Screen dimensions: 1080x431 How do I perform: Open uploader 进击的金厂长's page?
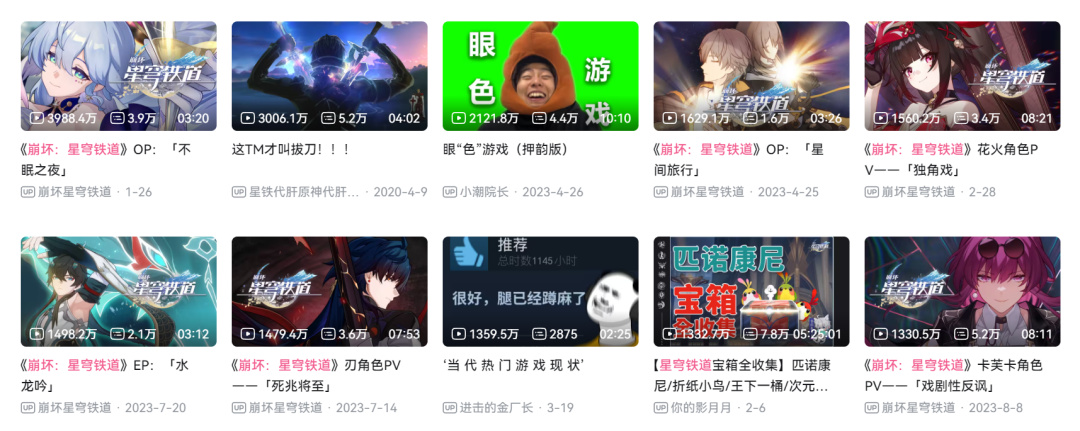[497, 408]
